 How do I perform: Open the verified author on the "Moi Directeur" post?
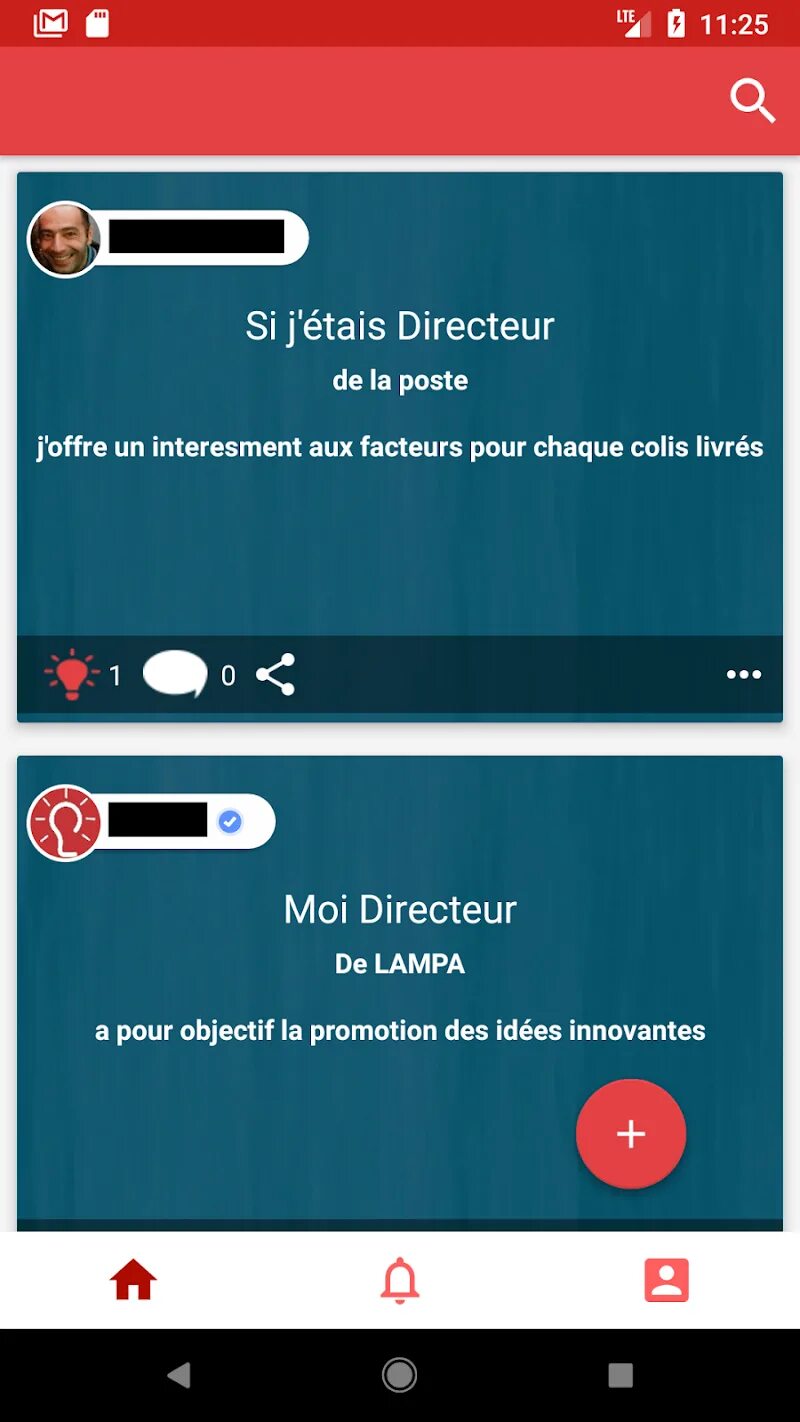[151, 822]
